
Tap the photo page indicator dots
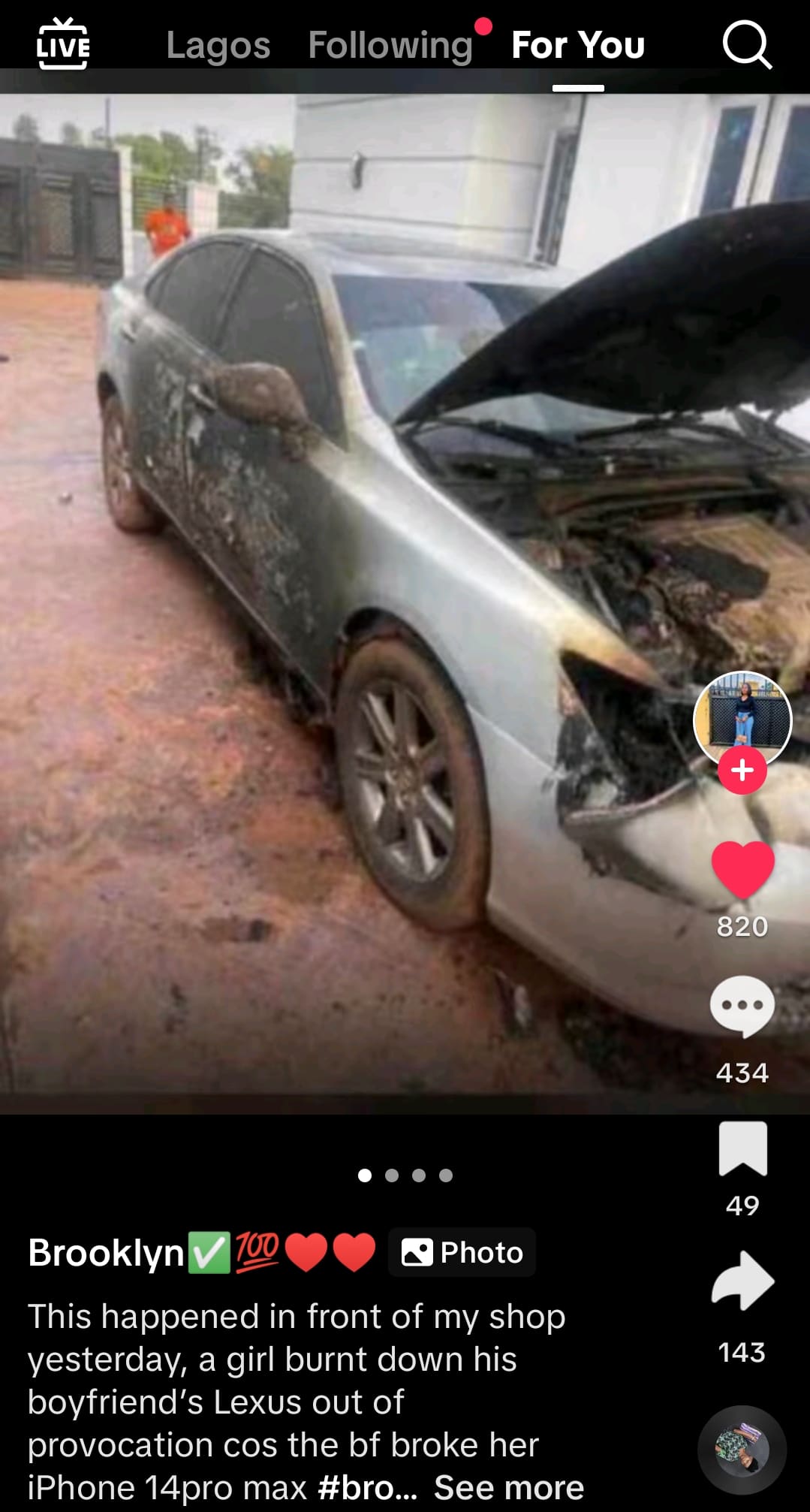[x=405, y=1175]
